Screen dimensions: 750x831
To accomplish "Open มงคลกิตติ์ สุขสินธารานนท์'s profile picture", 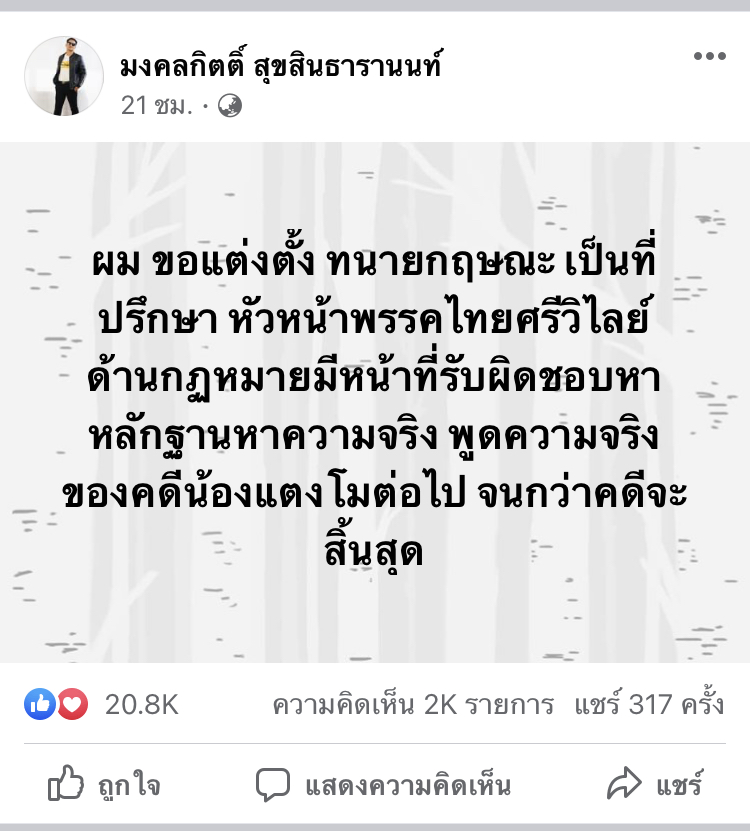I will tap(64, 76).
